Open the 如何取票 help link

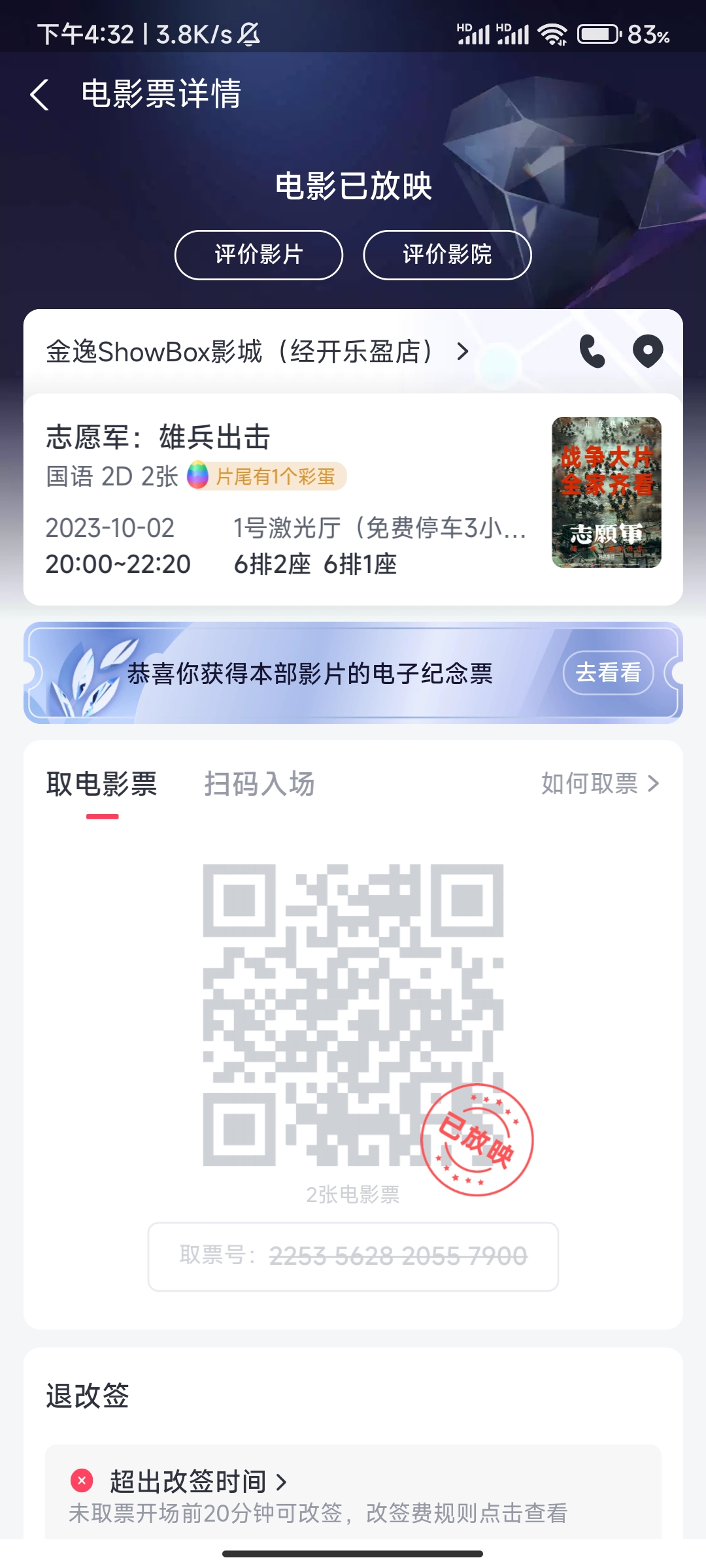(599, 783)
